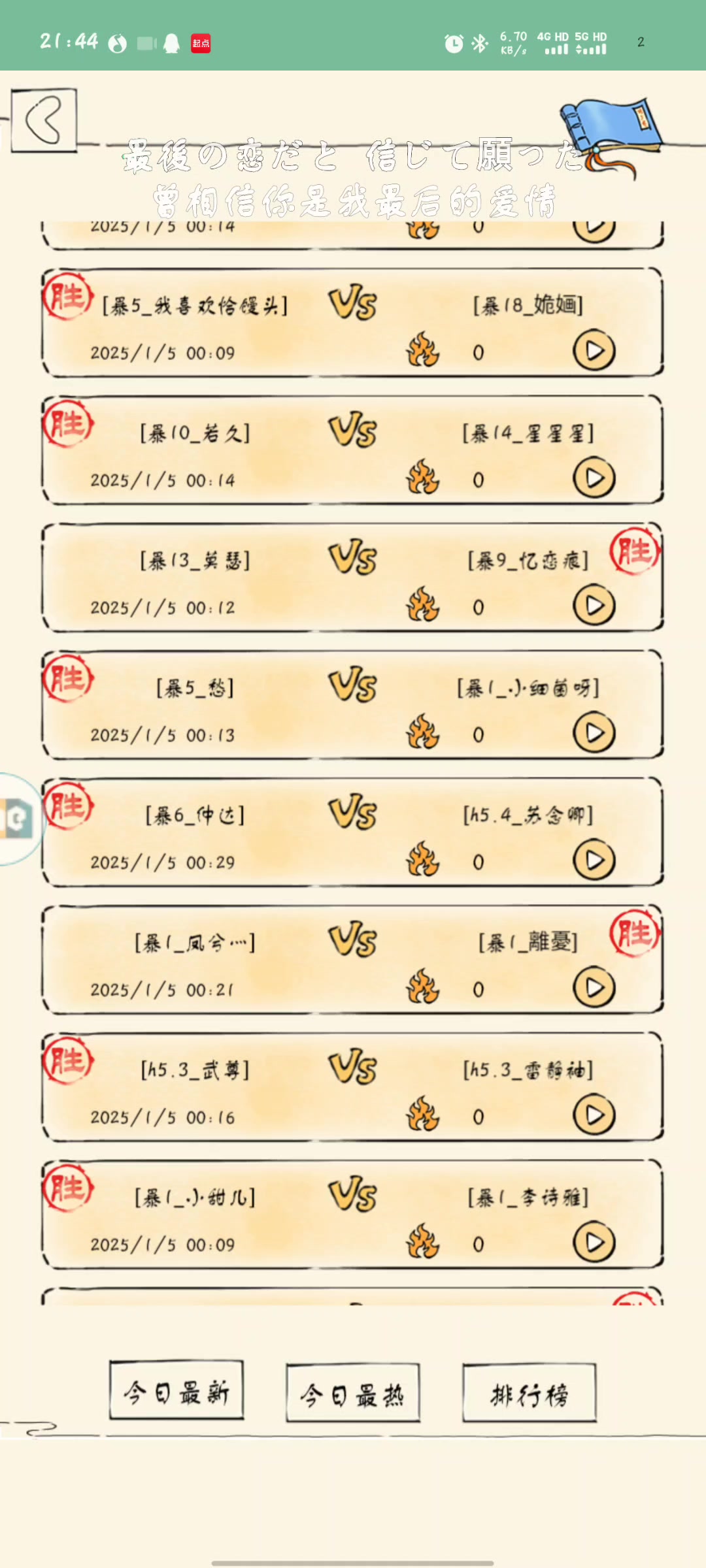The width and height of the screenshot is (706, 1568).
Task: Switch to 今日最新 list
Action: coord(176,1390)
